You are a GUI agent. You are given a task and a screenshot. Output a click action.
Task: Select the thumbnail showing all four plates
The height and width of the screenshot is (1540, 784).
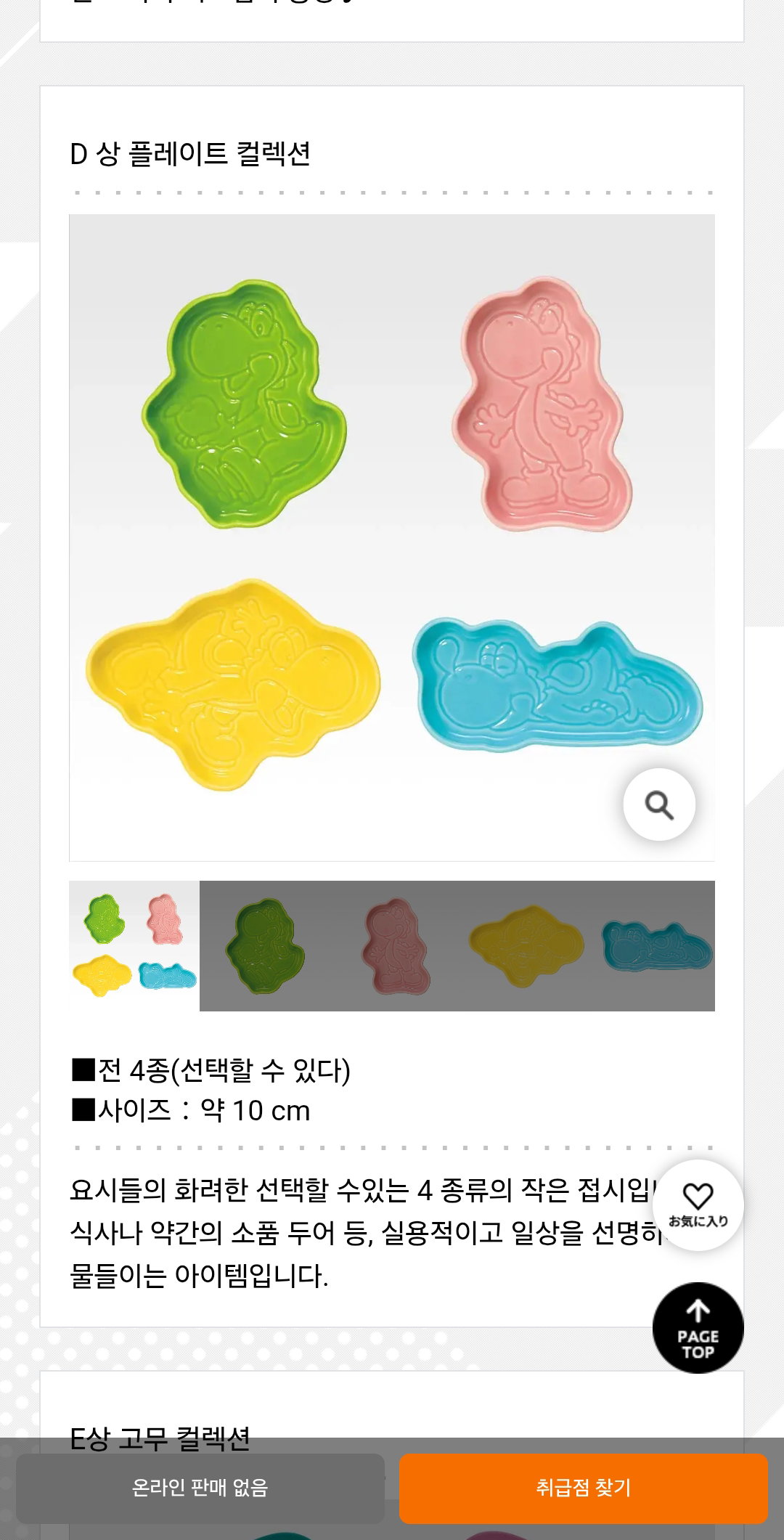(x=134, y=945)
